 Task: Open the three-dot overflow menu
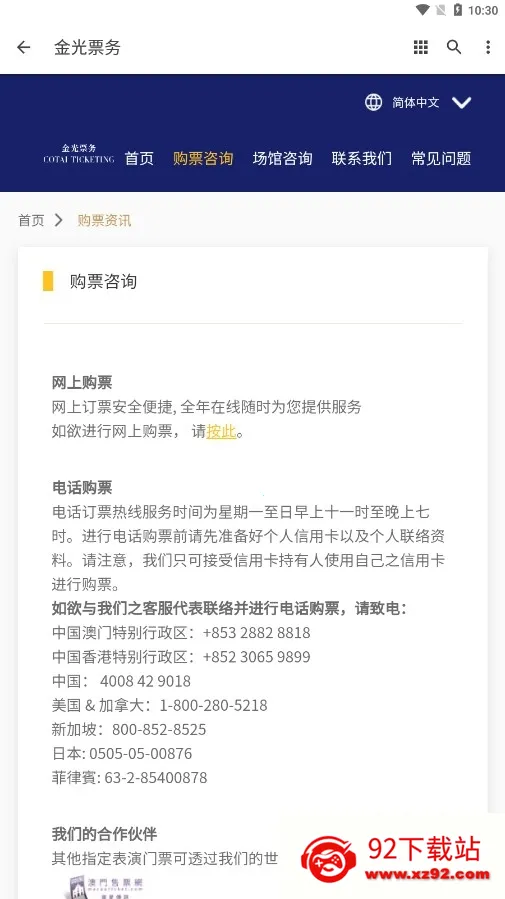tap(488, 47)
